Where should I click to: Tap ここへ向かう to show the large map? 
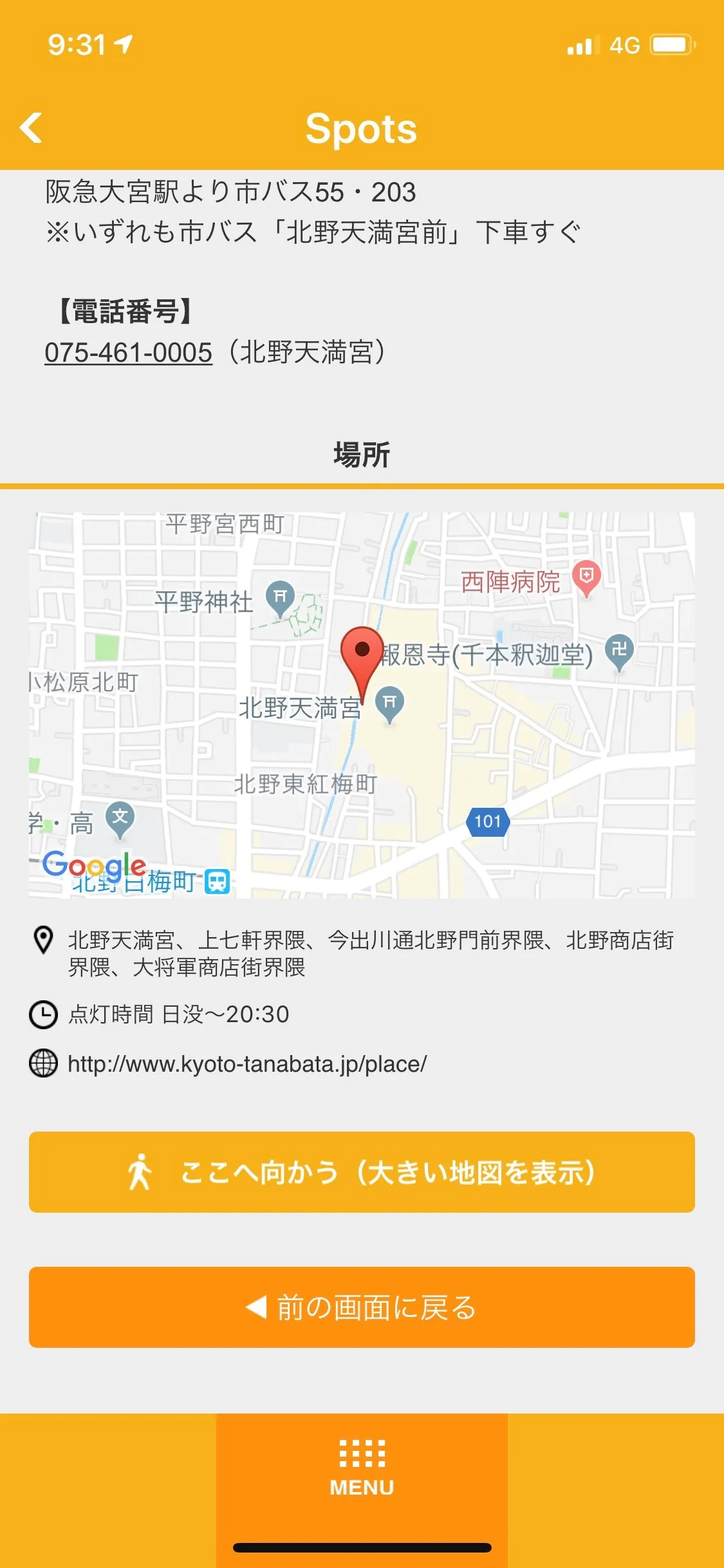362,1172
